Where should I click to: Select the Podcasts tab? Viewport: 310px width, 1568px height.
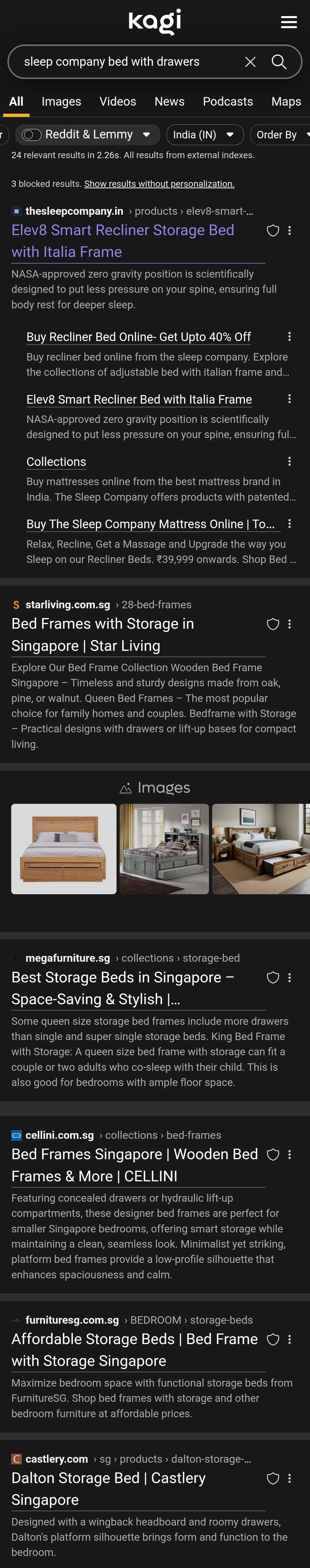[x=228, y=102]
